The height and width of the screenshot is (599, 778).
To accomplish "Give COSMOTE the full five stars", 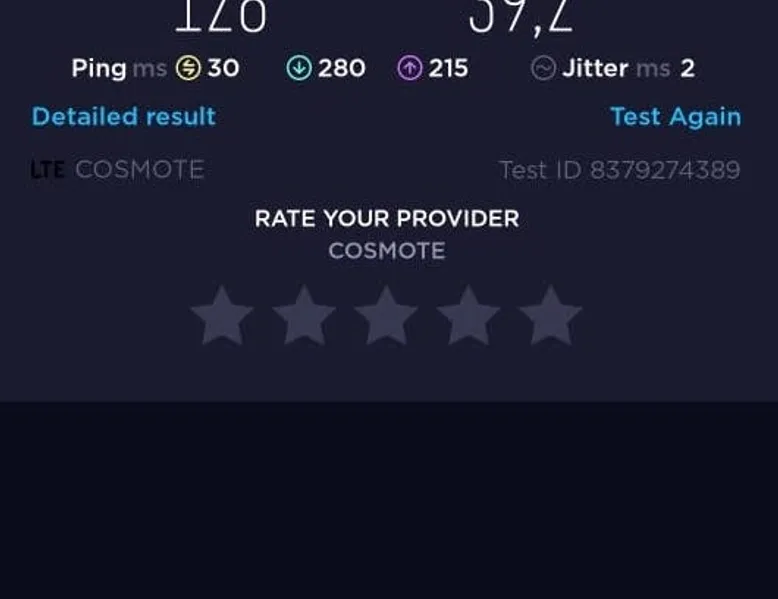I will click(x=550, y=316).
